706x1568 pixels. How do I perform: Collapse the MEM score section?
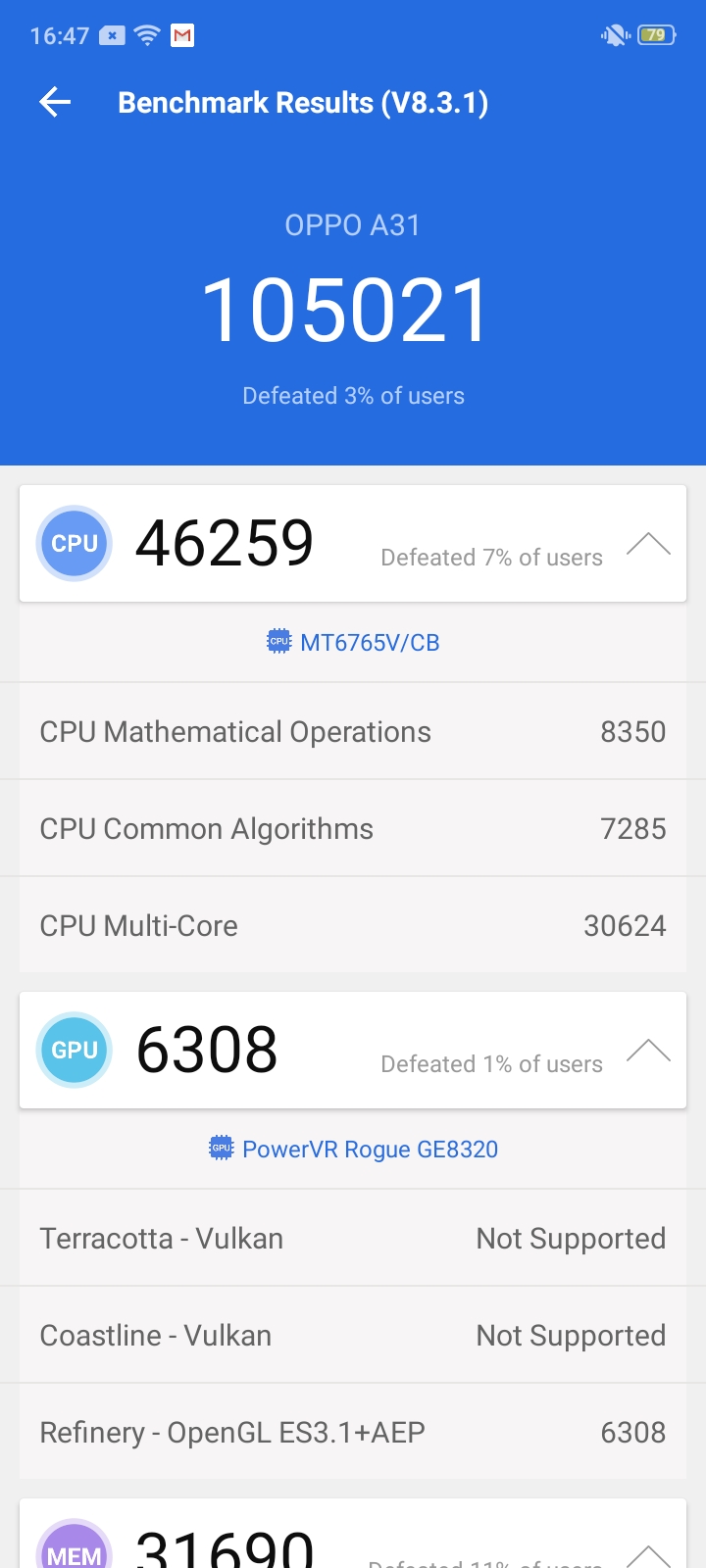[648, 1555]
